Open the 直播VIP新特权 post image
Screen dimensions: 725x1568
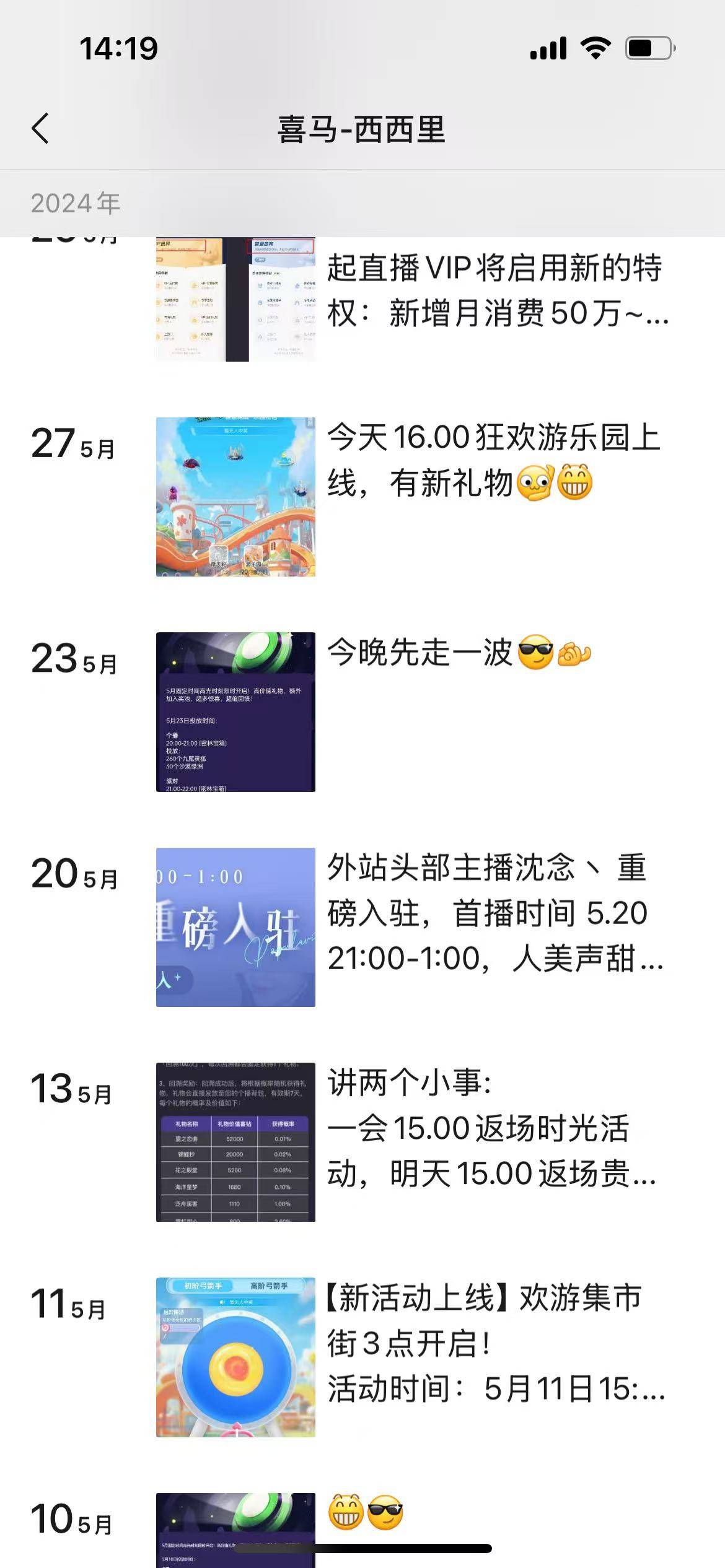(235, 300)
